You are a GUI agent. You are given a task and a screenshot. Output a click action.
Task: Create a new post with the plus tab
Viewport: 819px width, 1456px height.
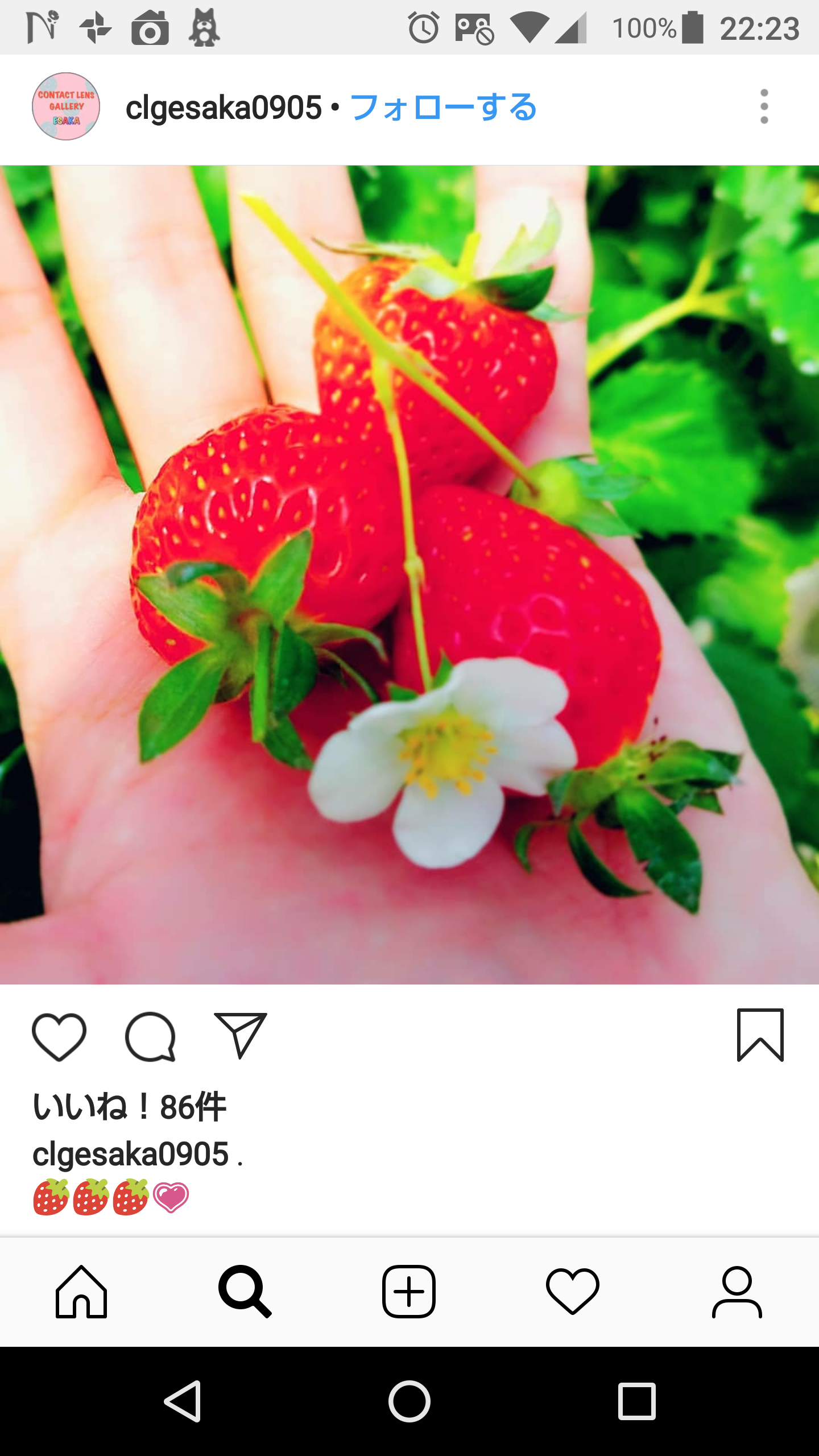coord(409,1292)
